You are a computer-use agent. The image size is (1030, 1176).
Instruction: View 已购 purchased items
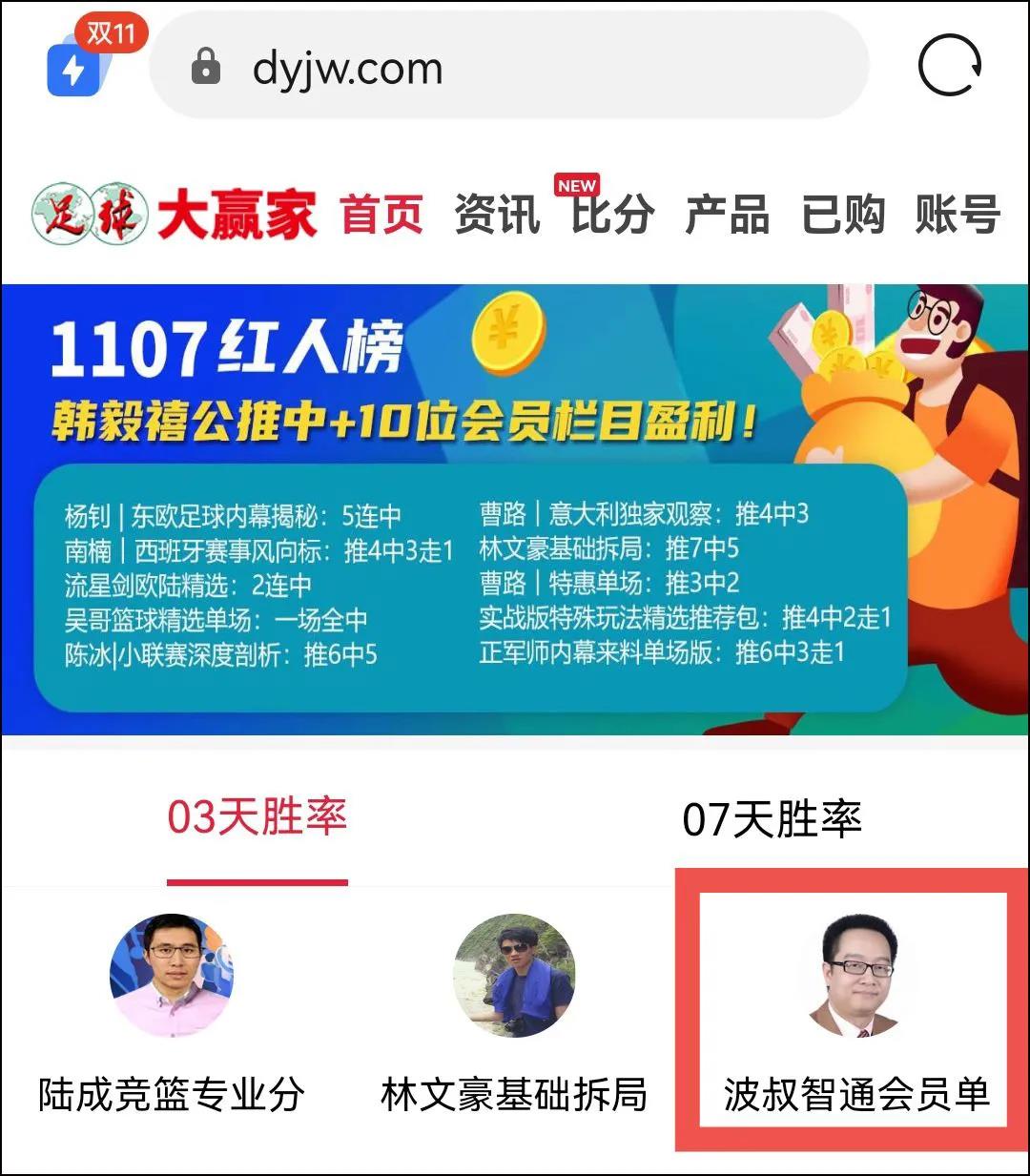tap(842, 214)
